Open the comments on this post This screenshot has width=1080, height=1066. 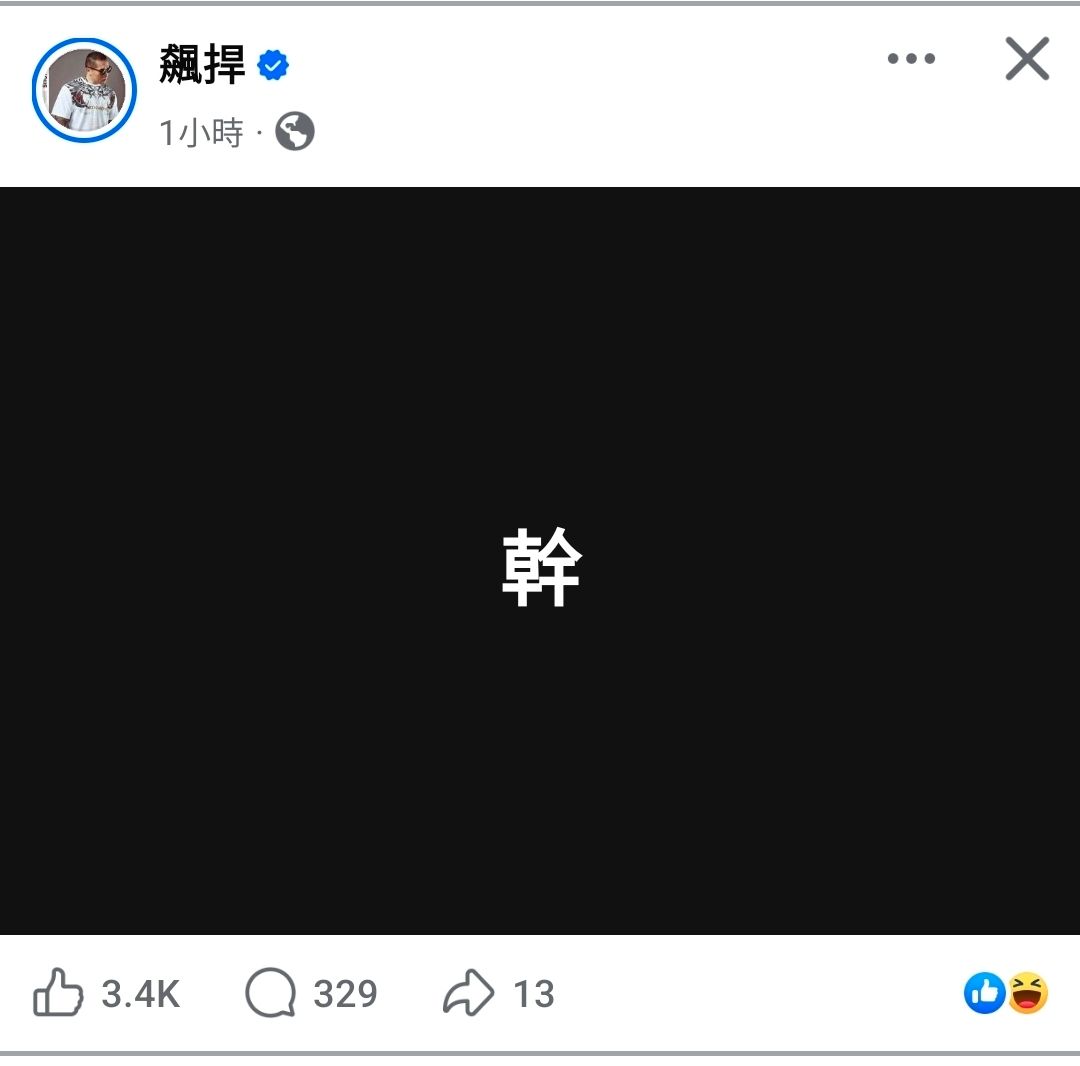[x=271, y=993]
